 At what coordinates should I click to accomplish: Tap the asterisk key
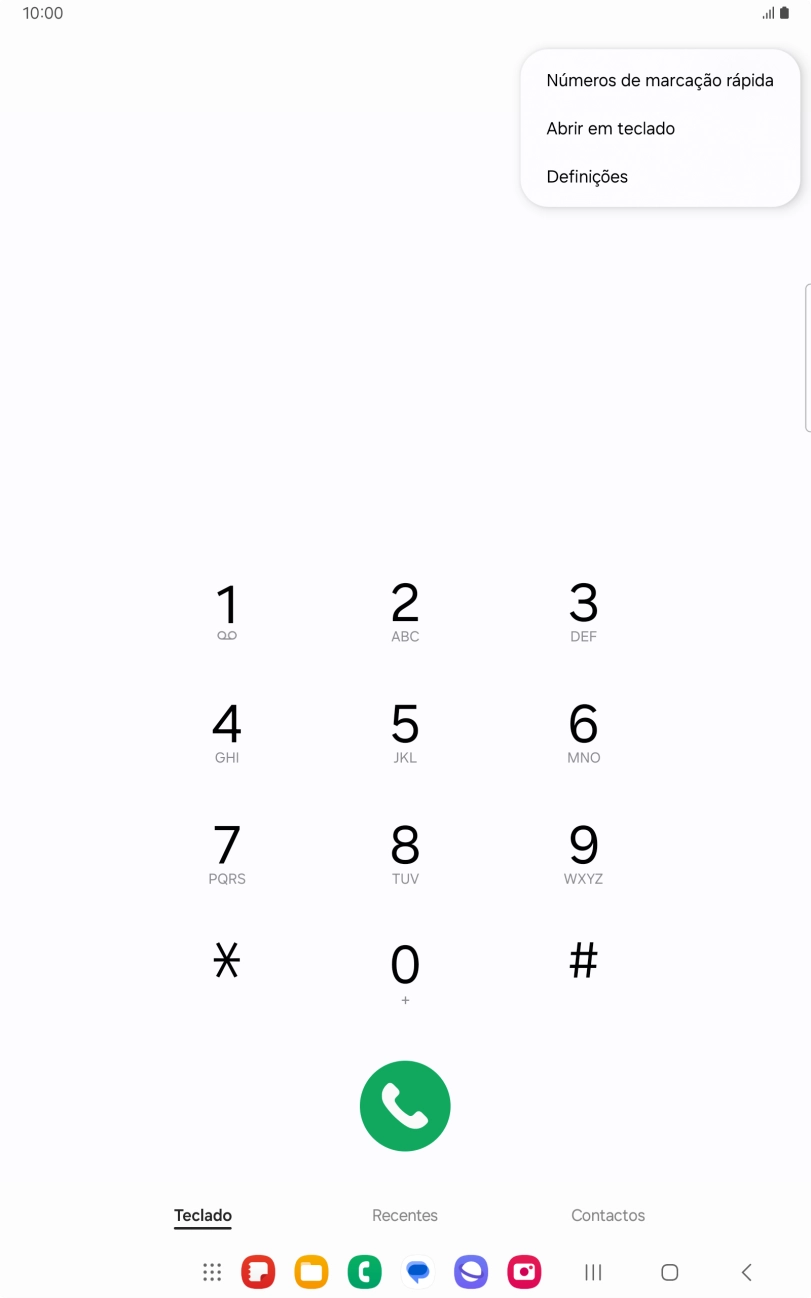coord(227,962)
